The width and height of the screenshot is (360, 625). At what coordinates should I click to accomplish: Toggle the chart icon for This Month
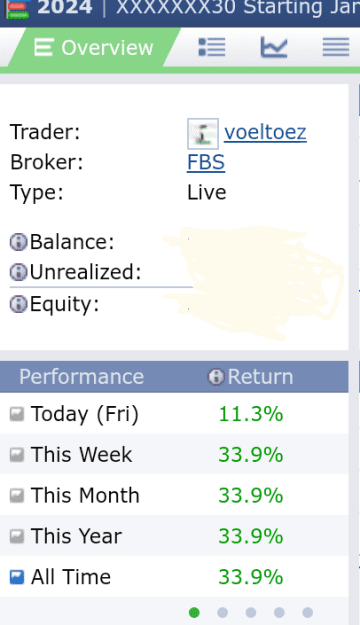pos(17,495)
